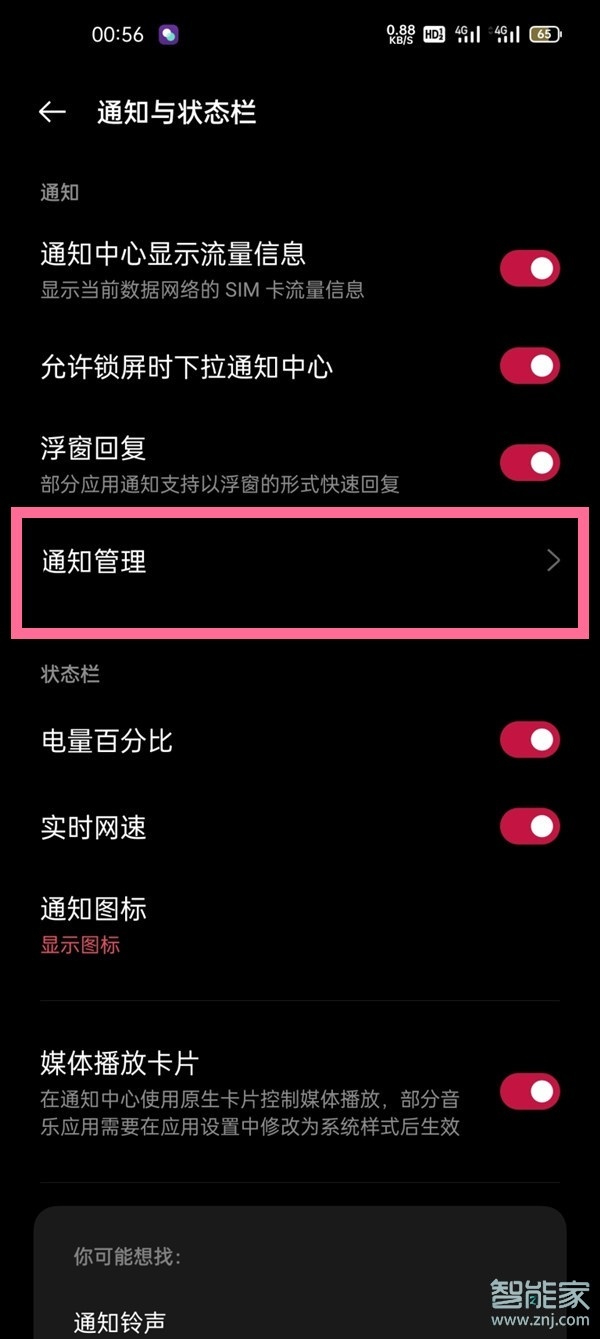
Task: Toggle 电量百分比 switch
Action: tap(529, 741)
